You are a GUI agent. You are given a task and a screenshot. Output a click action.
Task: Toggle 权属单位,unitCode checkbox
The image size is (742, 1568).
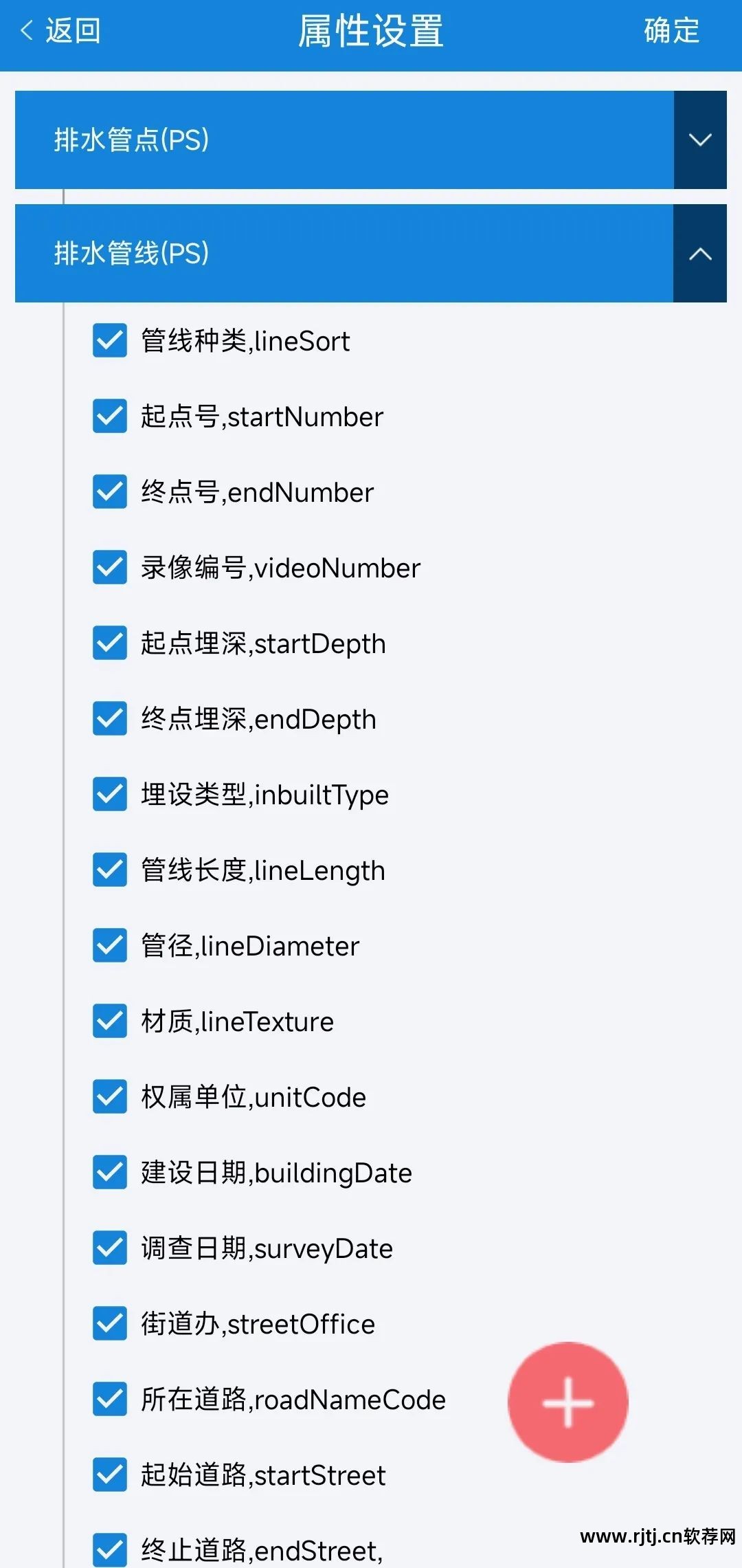(110, 1097)
